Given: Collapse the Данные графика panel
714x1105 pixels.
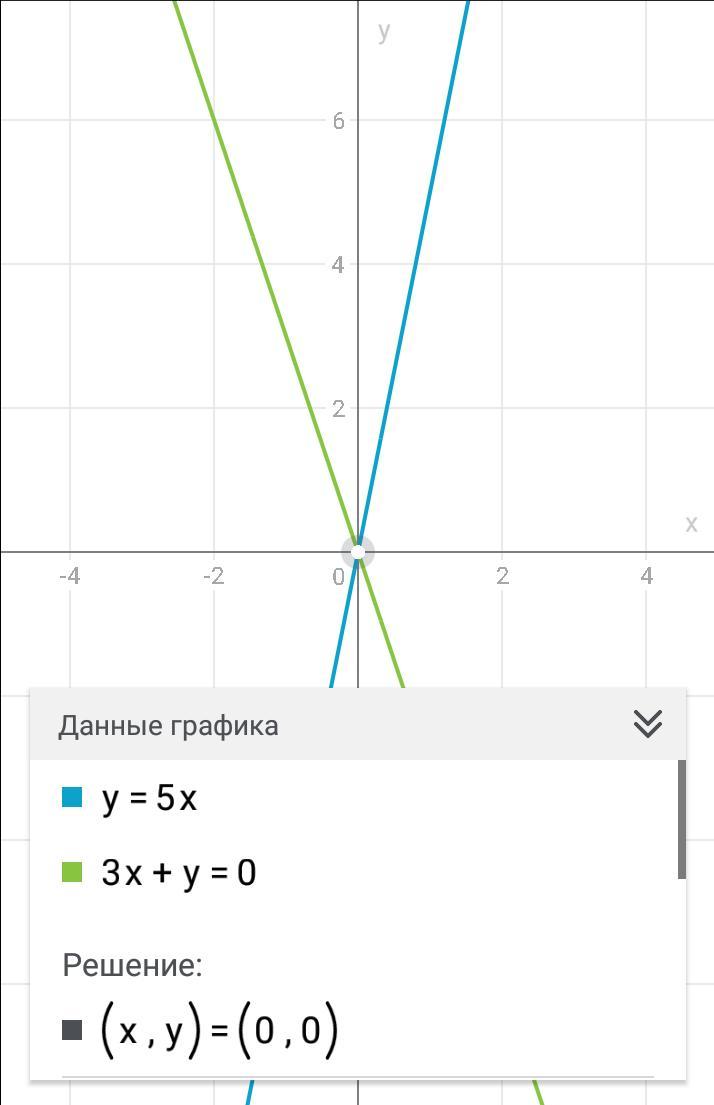Looking at the screenshot, I should 648,724.
